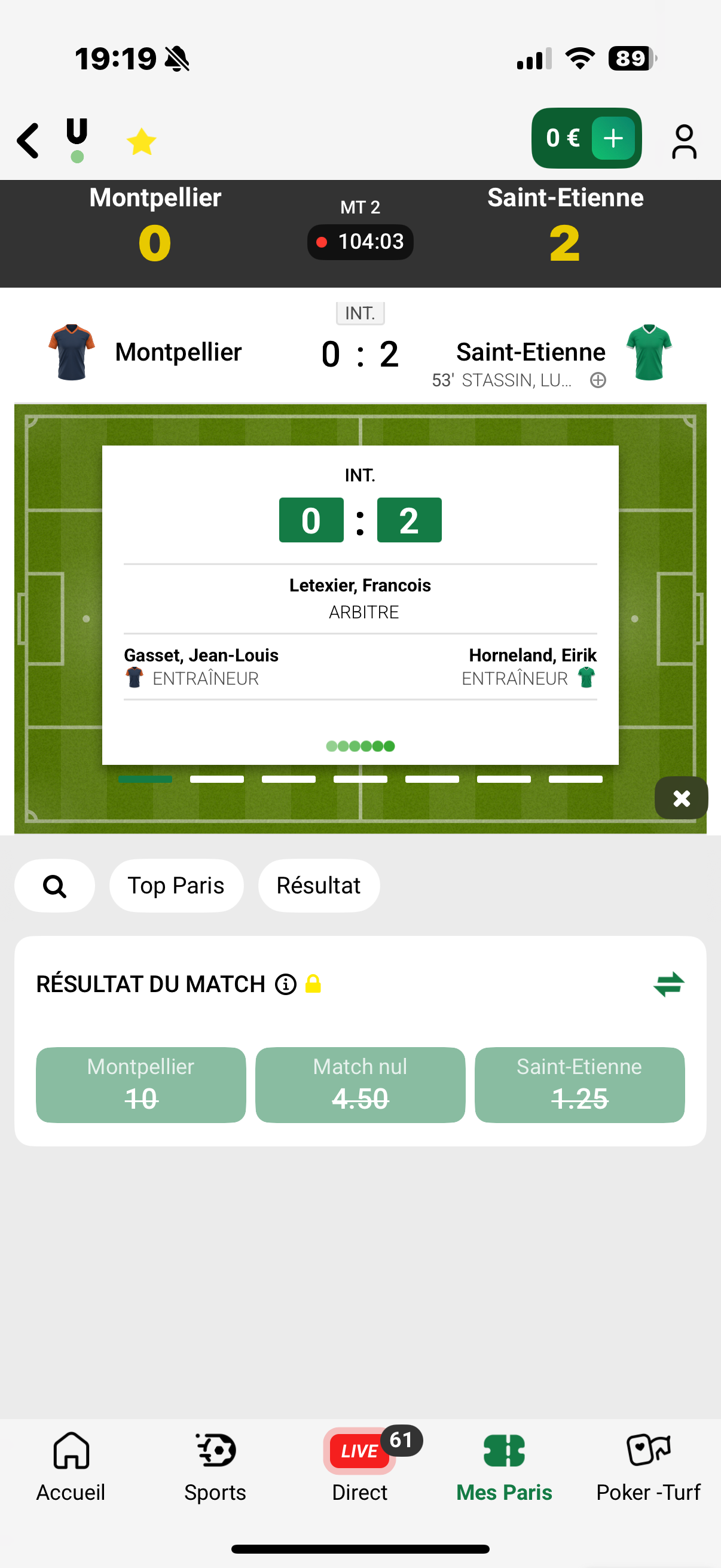Open the bet search magnifier
This screenshot has height=1568, width=721.
click(x=55, y=886)
